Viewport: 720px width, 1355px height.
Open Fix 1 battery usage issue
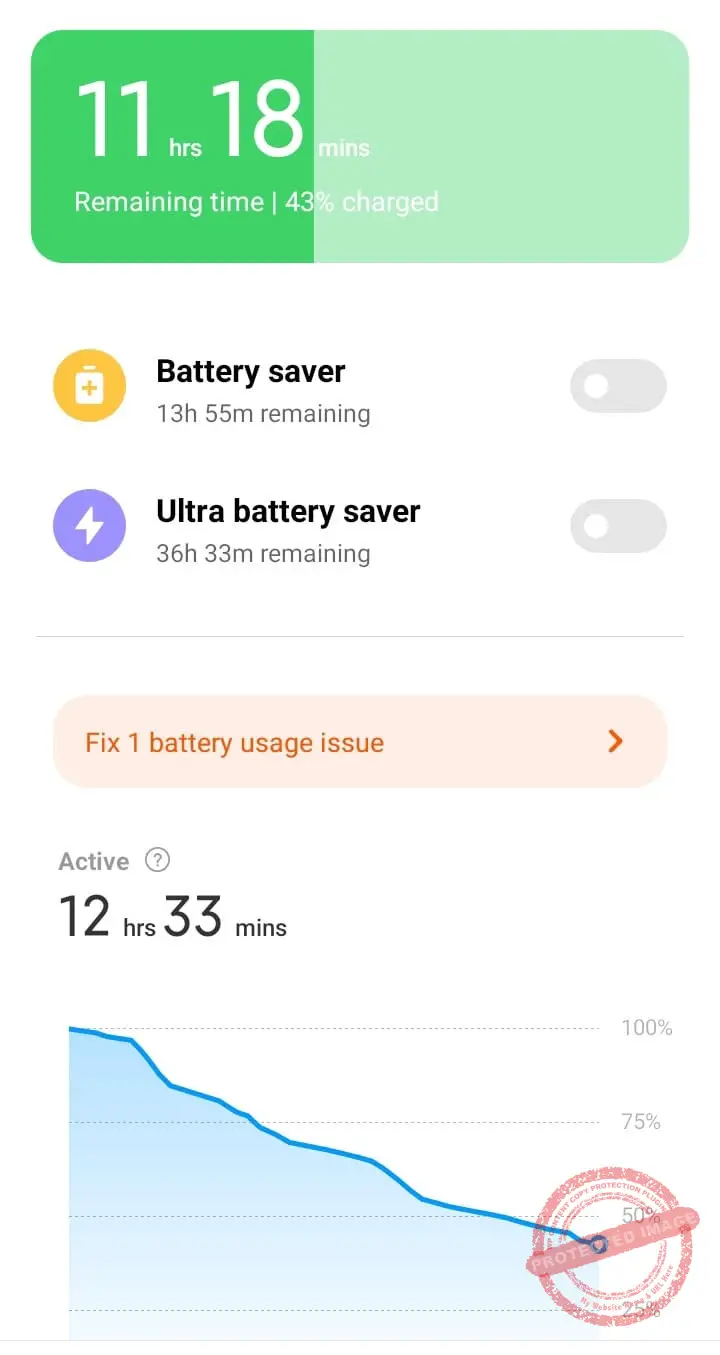[359, 743]
